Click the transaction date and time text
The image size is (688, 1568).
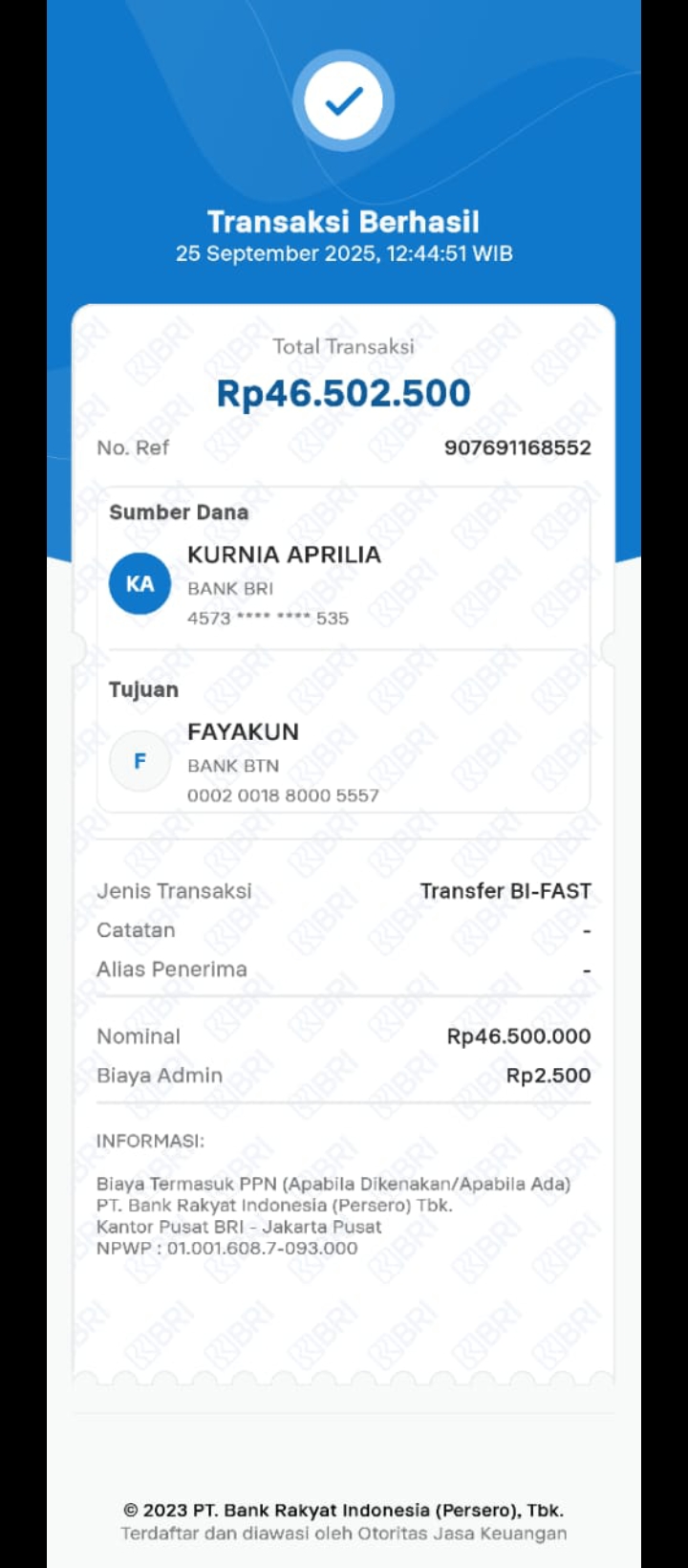click(344, 254)
